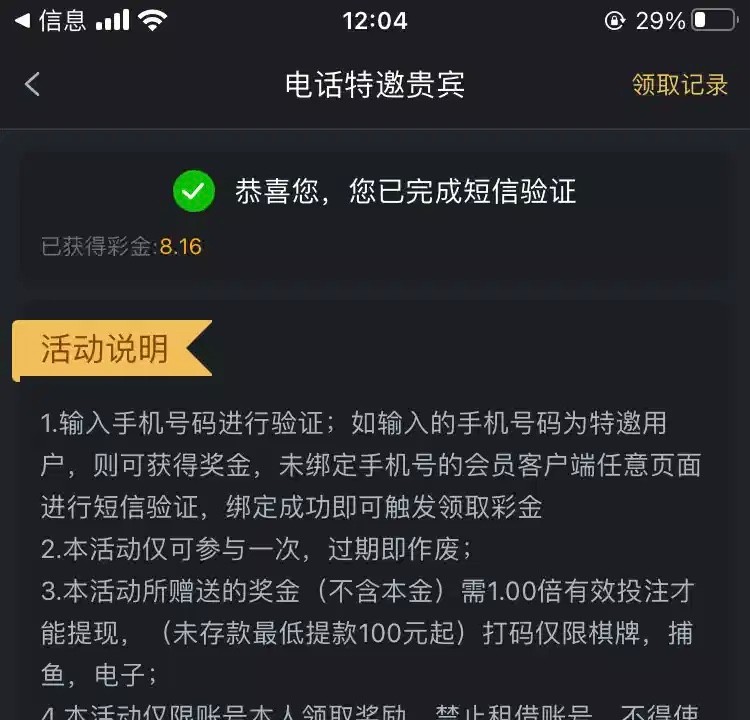
Task: Open 领取记录 claim records
Action: click(x=679, y=85)
